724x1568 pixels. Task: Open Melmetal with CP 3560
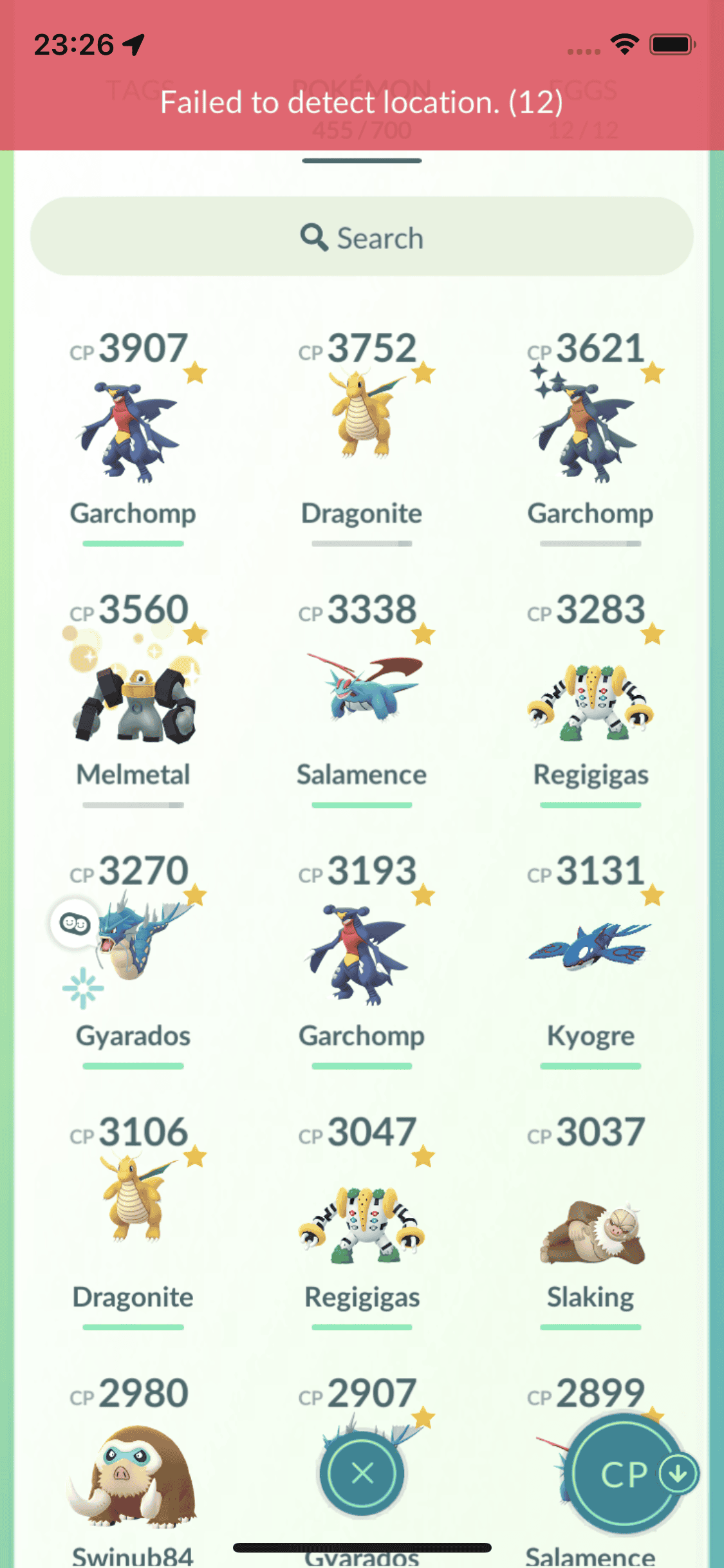(x=133, y=698)
